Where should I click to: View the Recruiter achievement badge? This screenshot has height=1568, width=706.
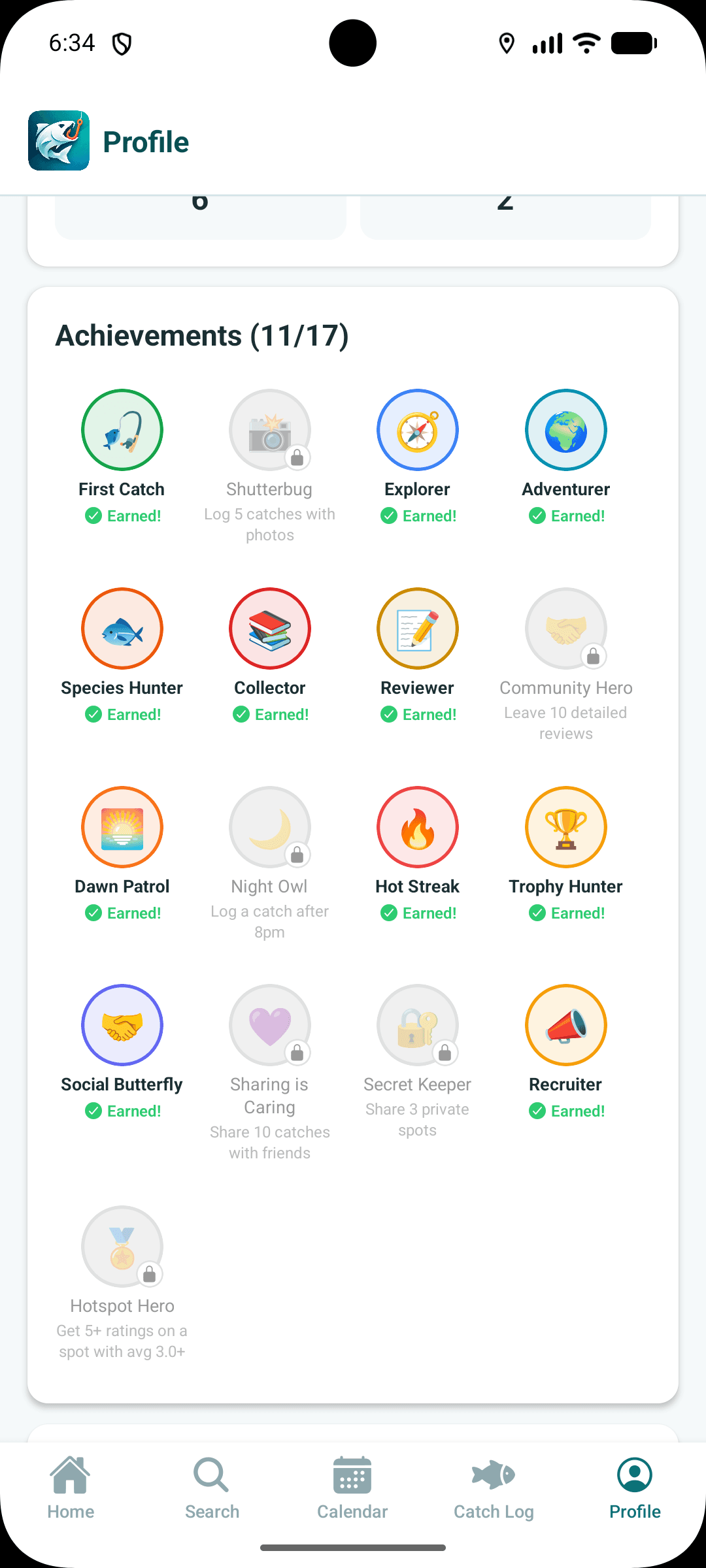tap(566, 1025)
